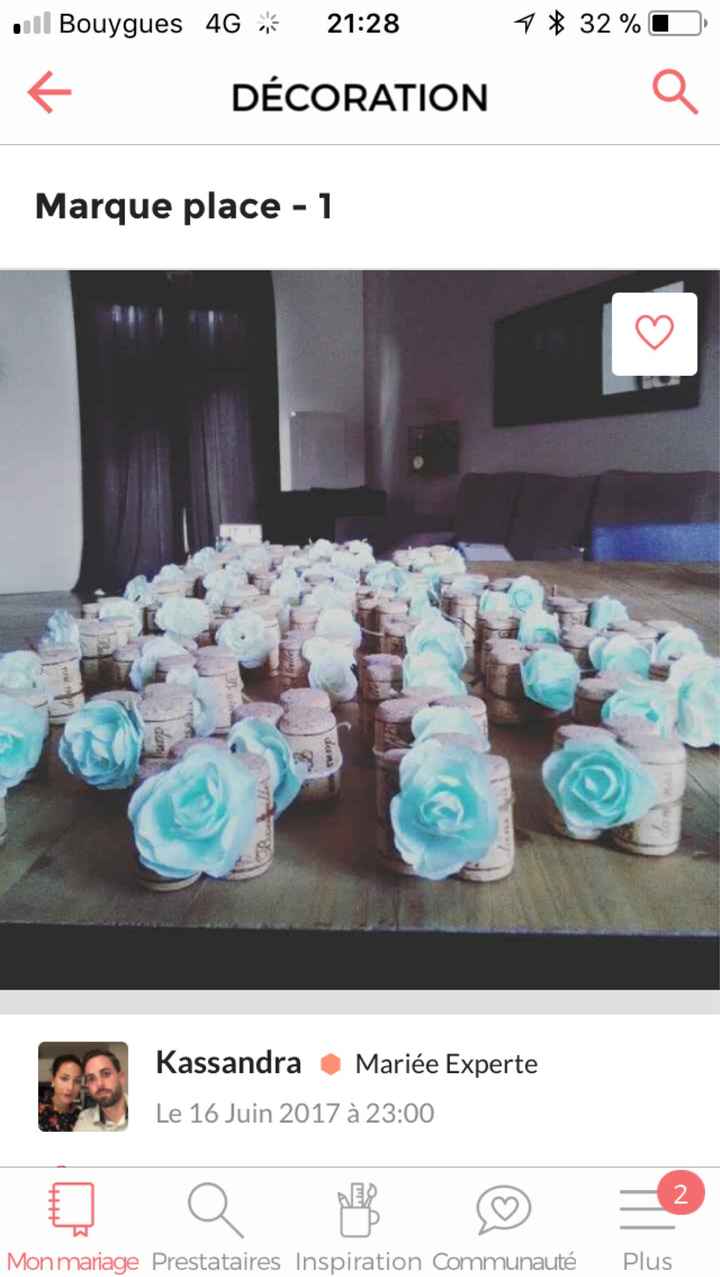The image size is (720, 1277).
Task: Go to the Communauté tab
Action: [x=504, y=1225]
